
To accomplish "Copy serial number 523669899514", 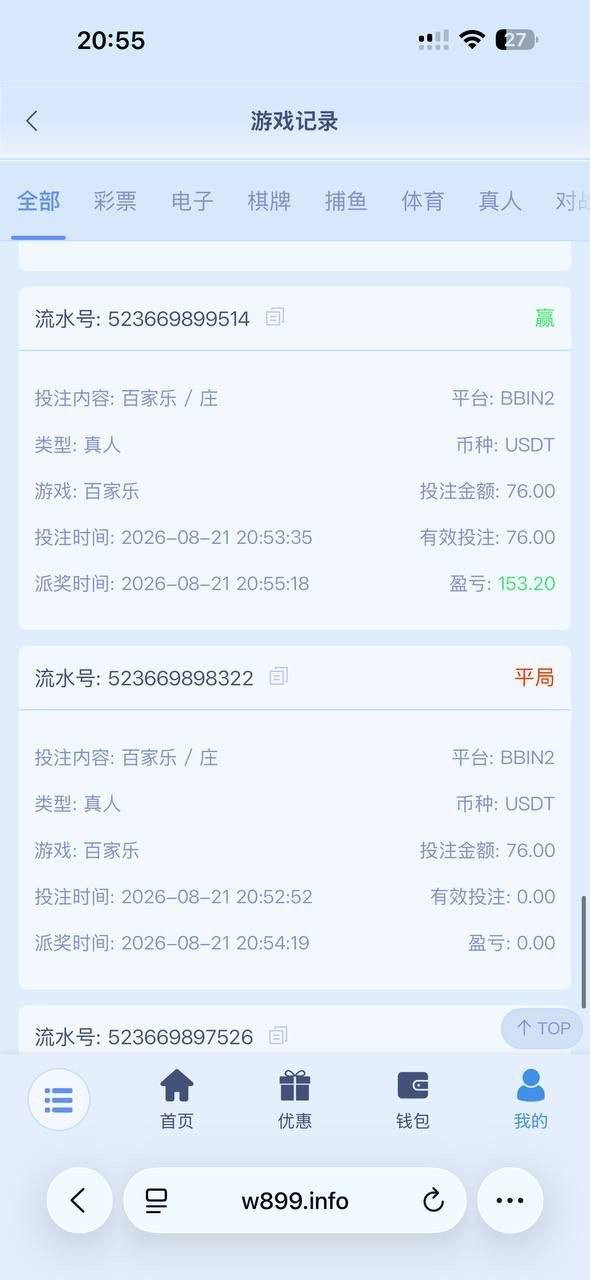I will (275, 317).
